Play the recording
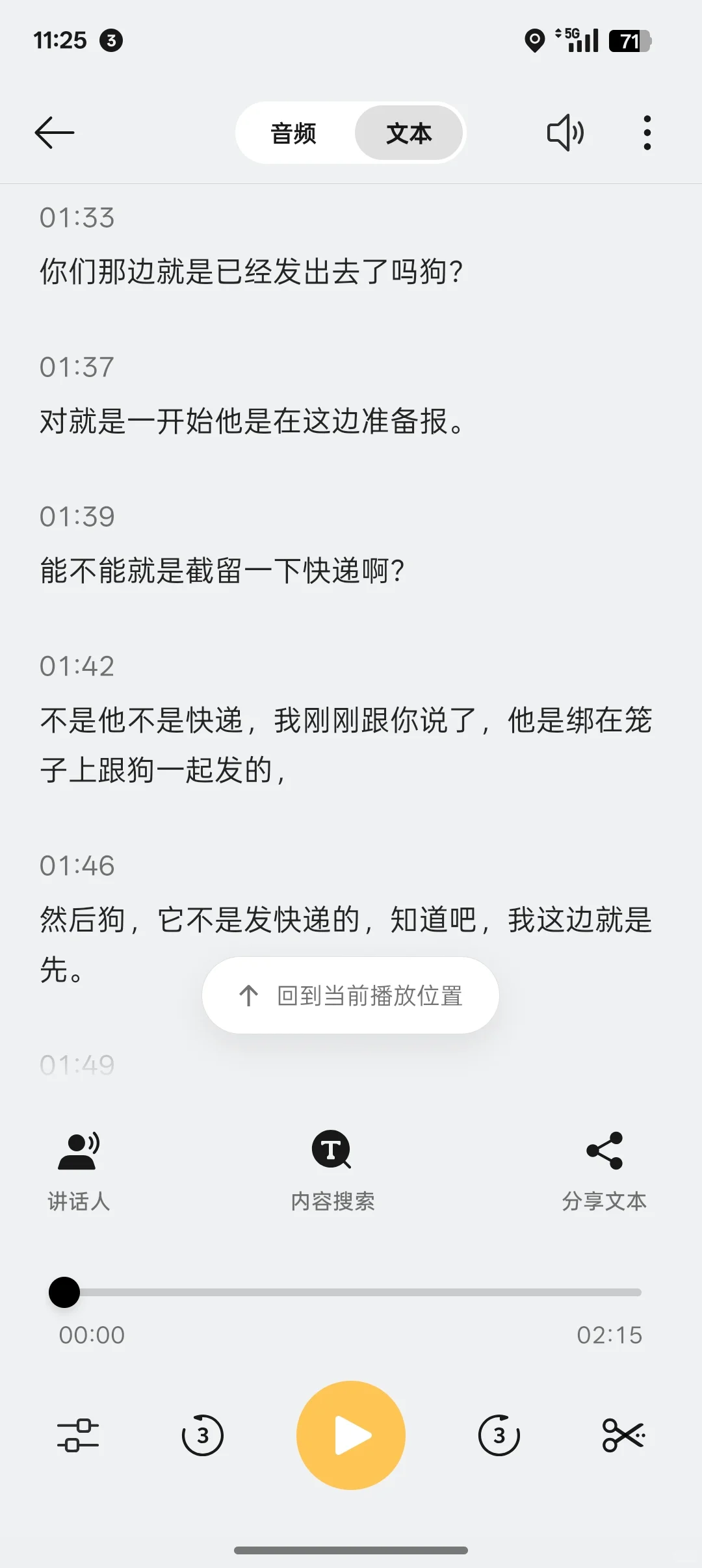Viewport: 702px width, 1568px height. click(351, 1435)
